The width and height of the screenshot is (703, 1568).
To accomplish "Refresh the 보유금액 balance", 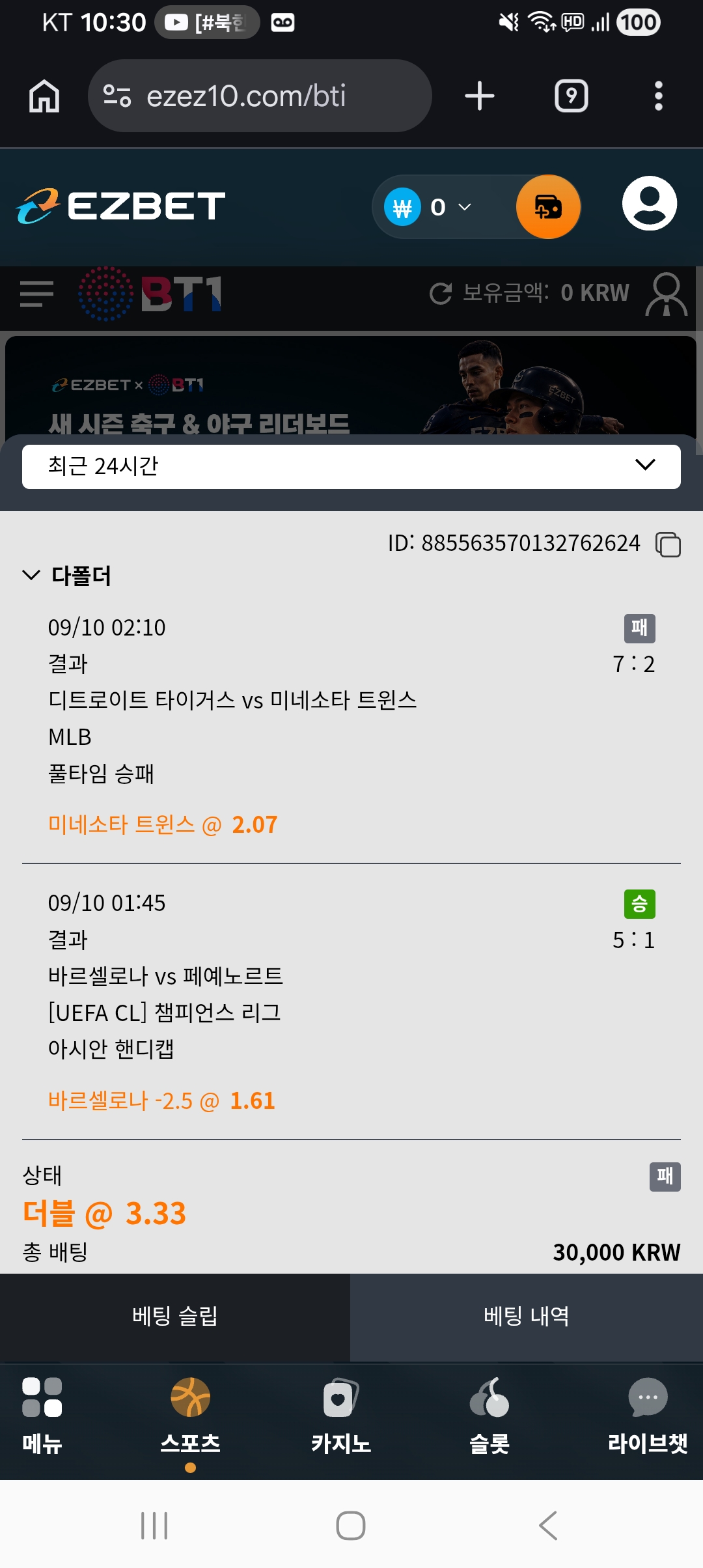I will [441, 294].
